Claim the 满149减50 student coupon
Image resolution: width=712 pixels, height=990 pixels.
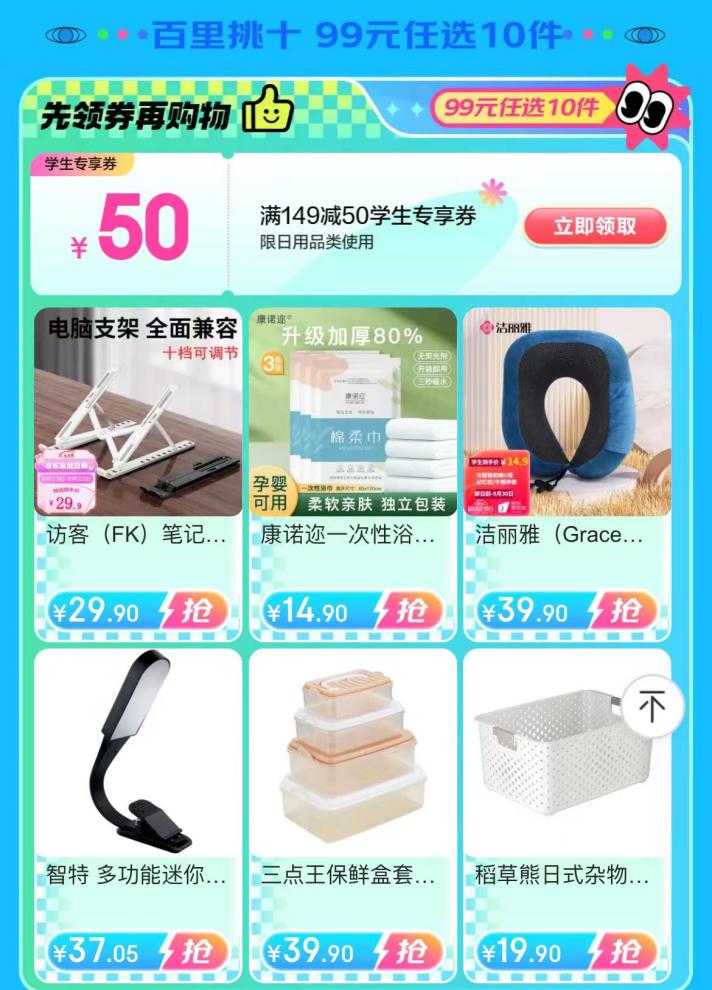[595, 227]
